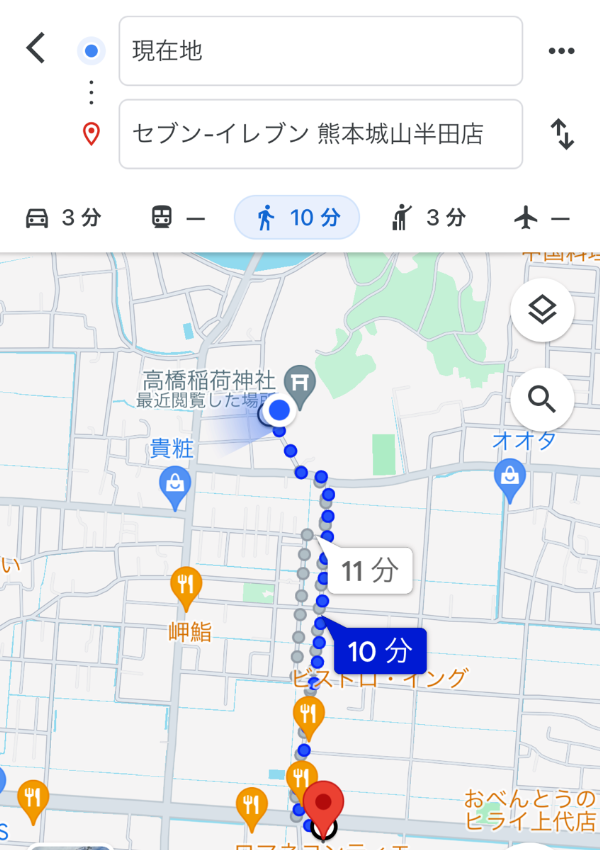Open 高橋稲荷神社 shrine marker
Viewport: 600px width, 850px height.
[x=301, y=381]
